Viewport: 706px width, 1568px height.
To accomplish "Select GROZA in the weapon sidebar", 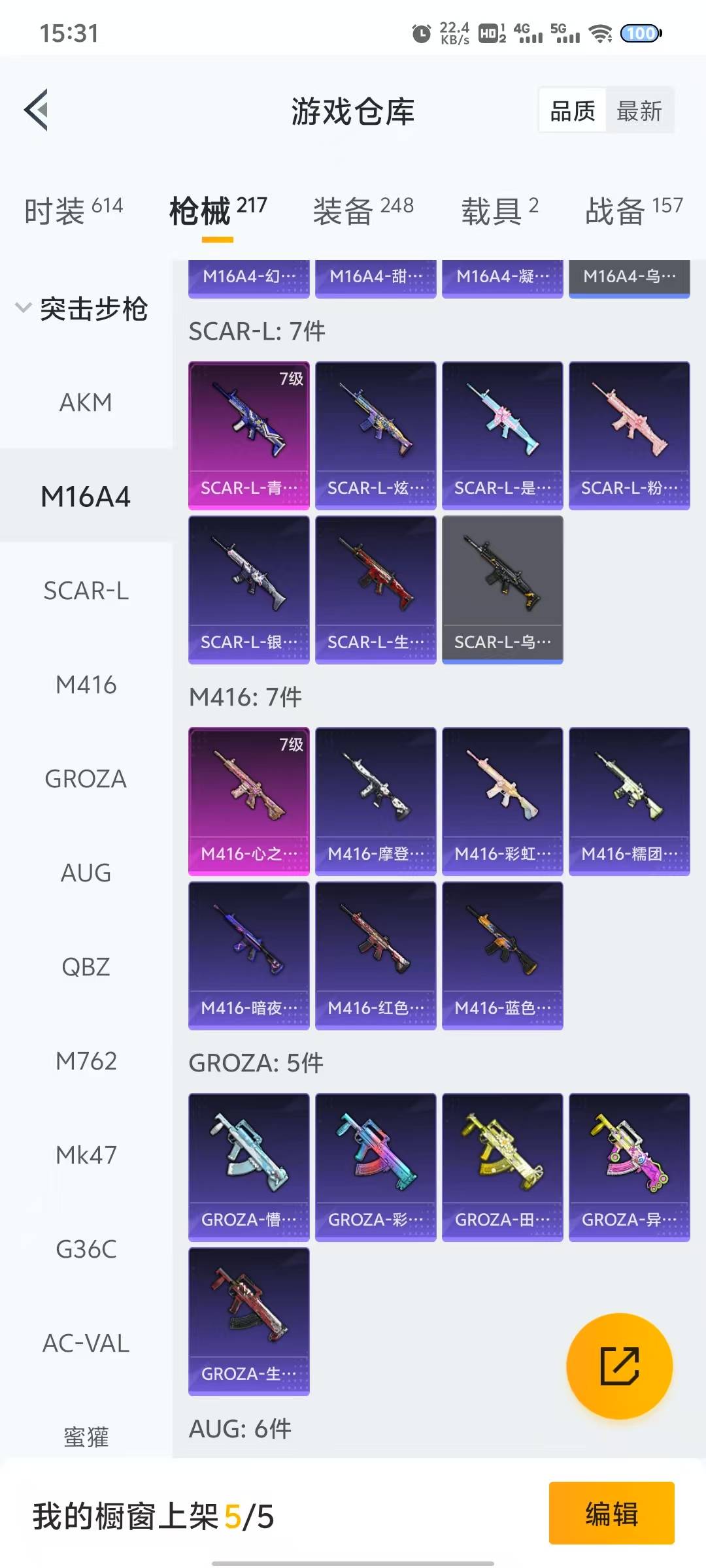I will click(x=86, y=779).
